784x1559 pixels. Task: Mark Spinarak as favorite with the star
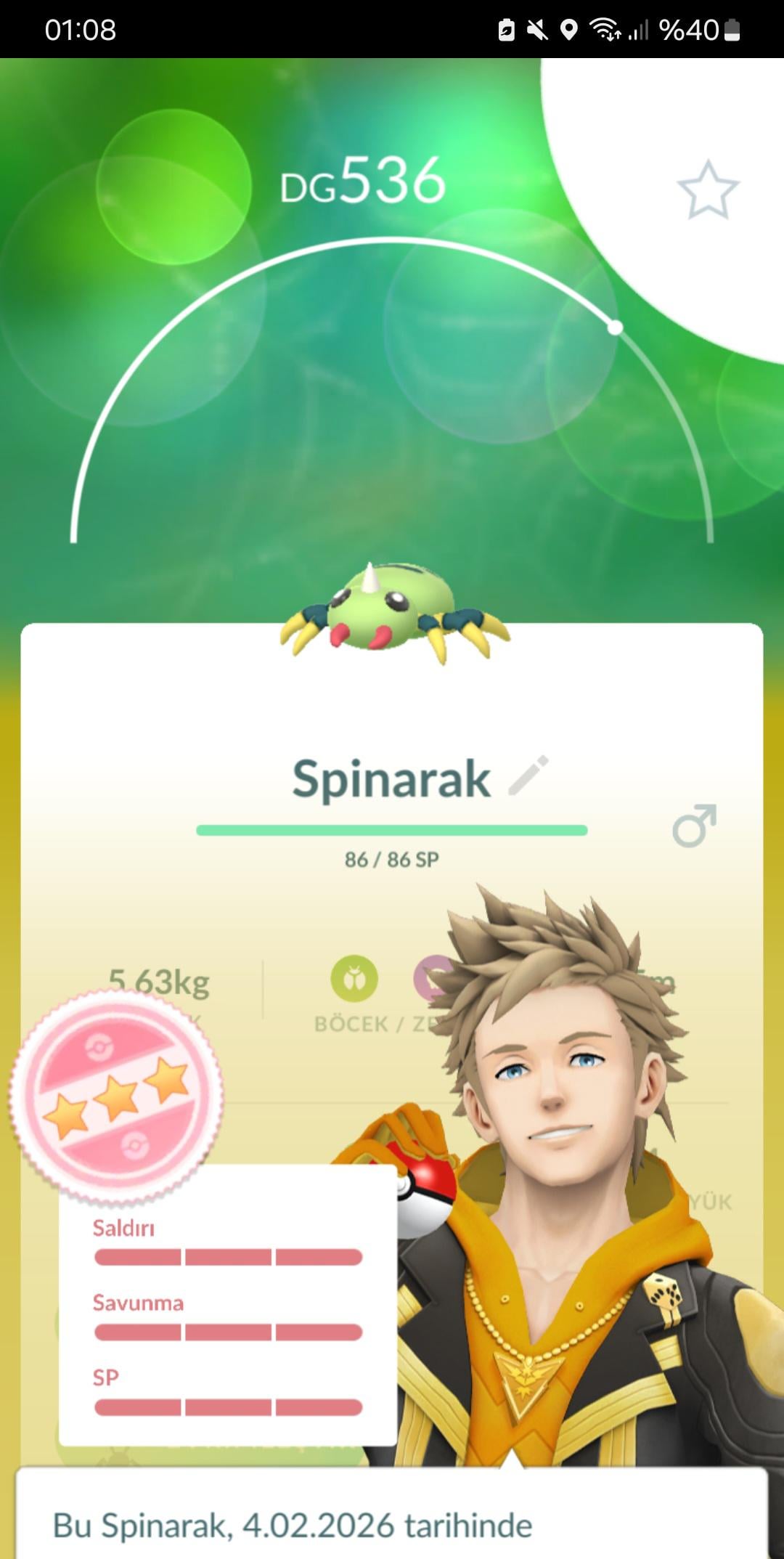tap(708, 190)
